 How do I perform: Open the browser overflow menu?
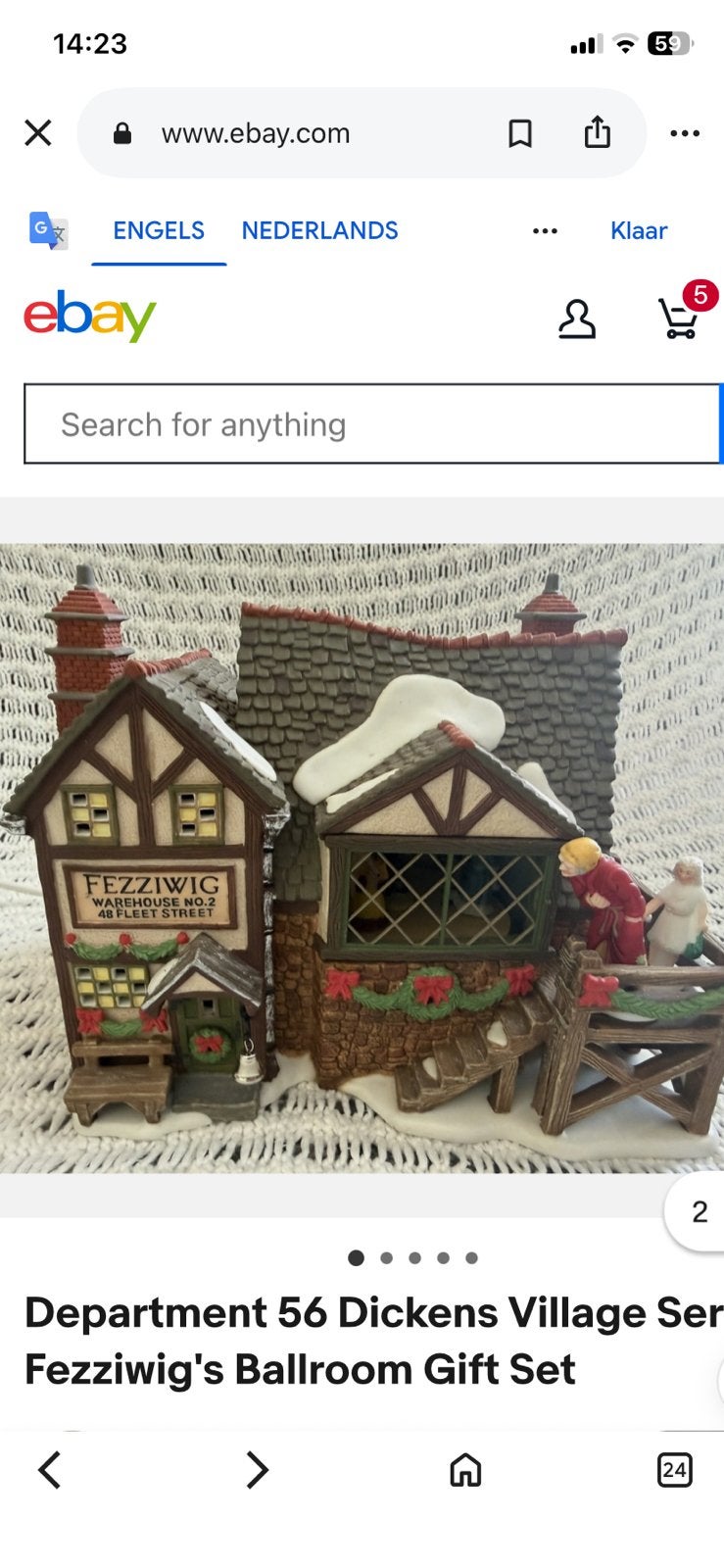tap(685, 133)
